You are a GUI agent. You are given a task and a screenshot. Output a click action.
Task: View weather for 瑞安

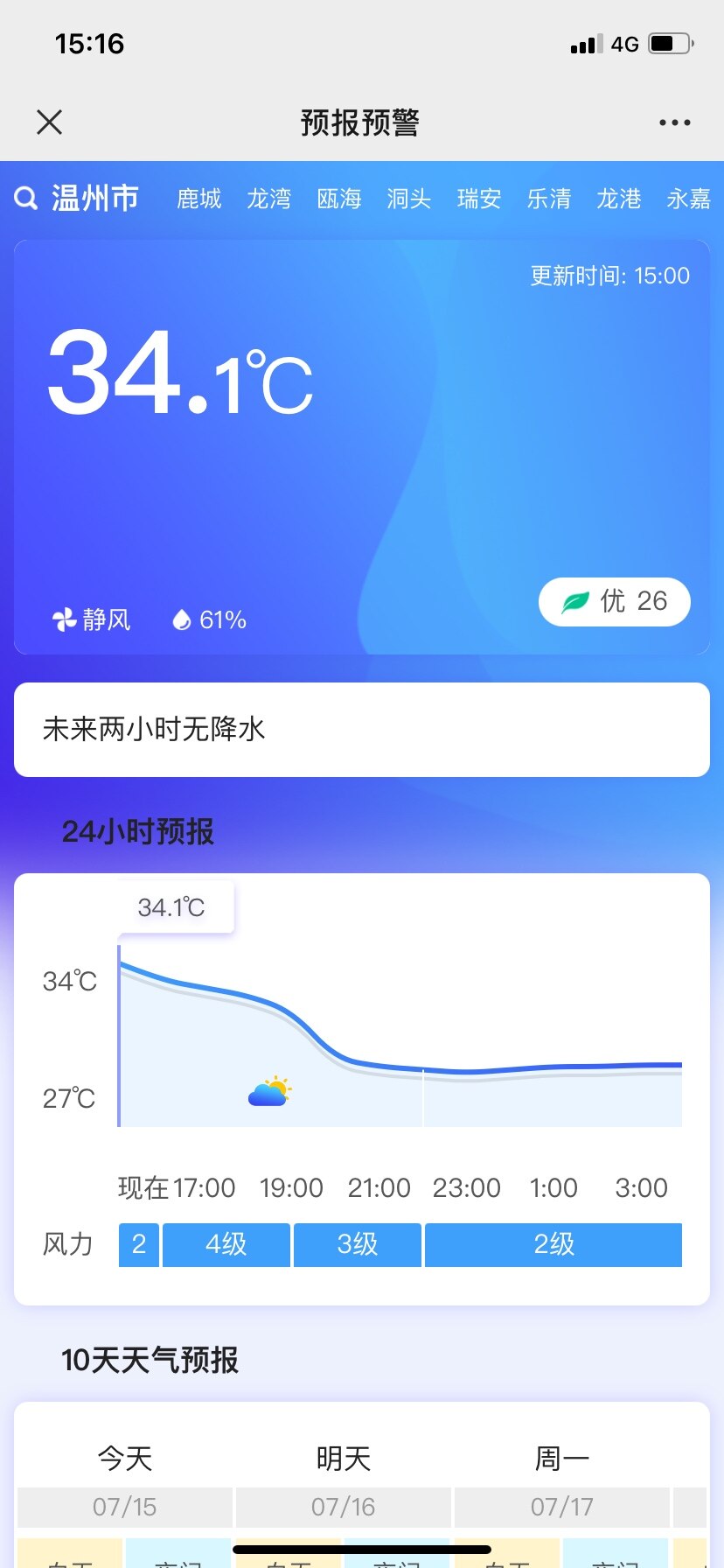tap(479, 199)
